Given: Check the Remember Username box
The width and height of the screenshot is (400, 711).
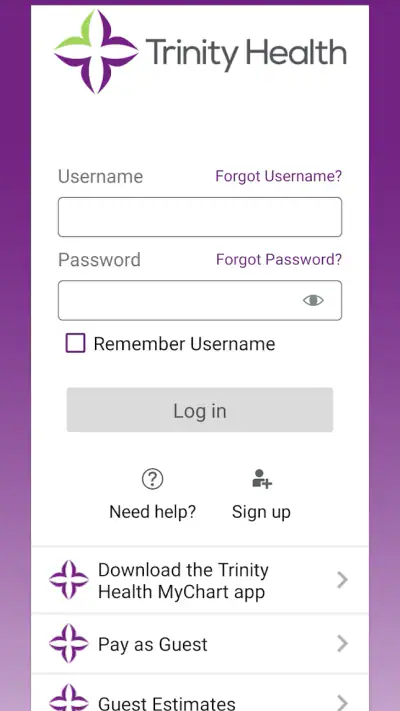Looking at the screenshot, I should tap(75, 343).
